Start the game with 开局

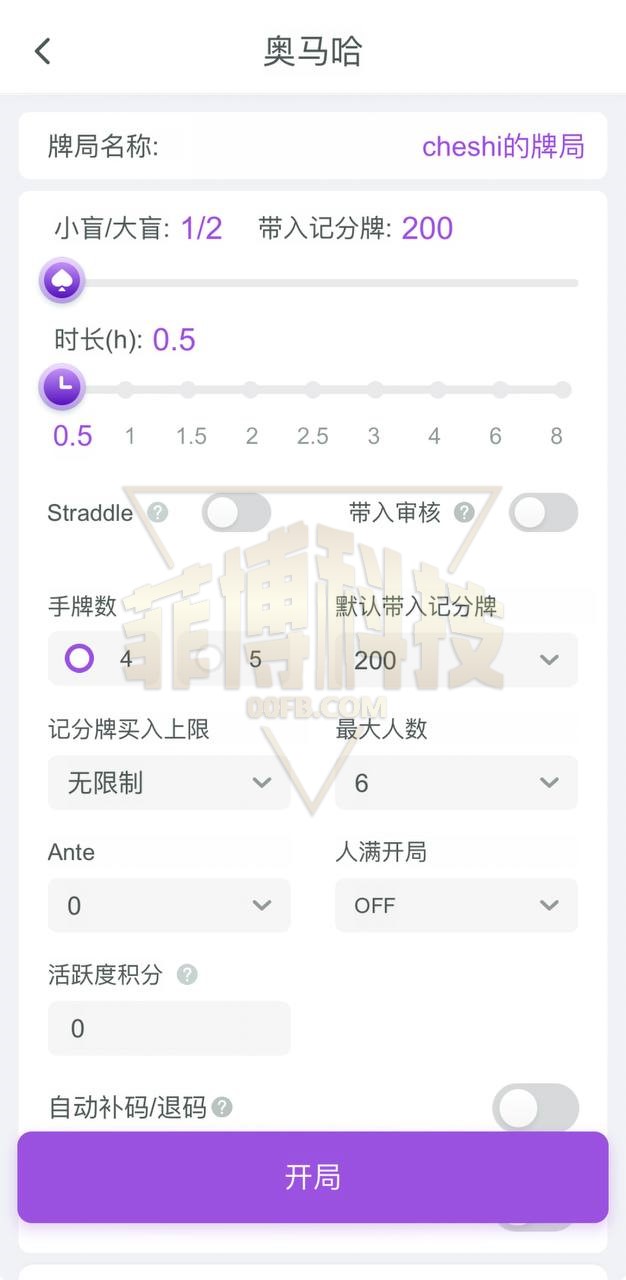[x=313, y=1177]
